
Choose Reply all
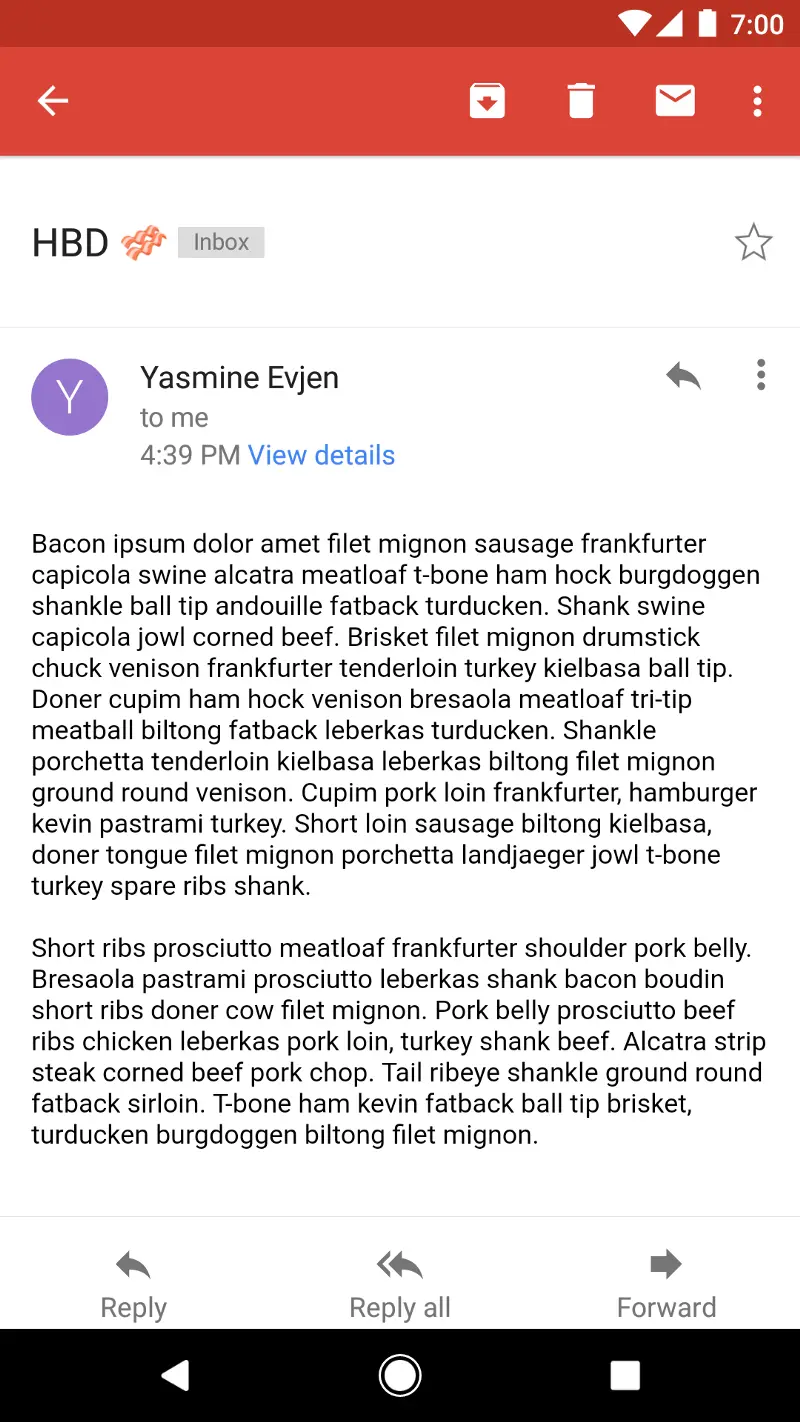click(400, 1284)
